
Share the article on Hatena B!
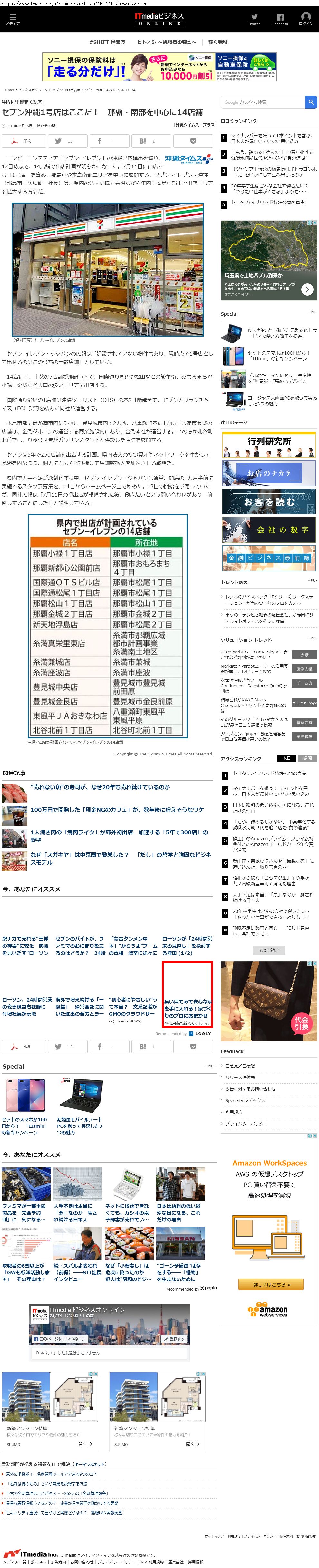pyautogui.click(x=147, y=141)
